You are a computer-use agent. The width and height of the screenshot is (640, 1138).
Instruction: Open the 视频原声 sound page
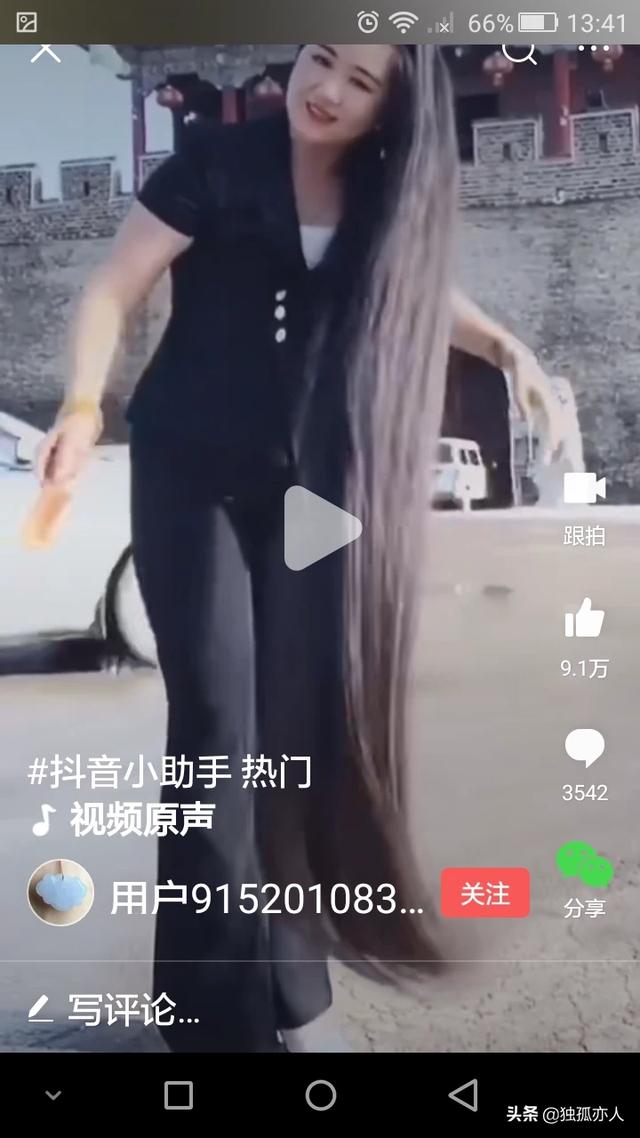coord(140,820)
